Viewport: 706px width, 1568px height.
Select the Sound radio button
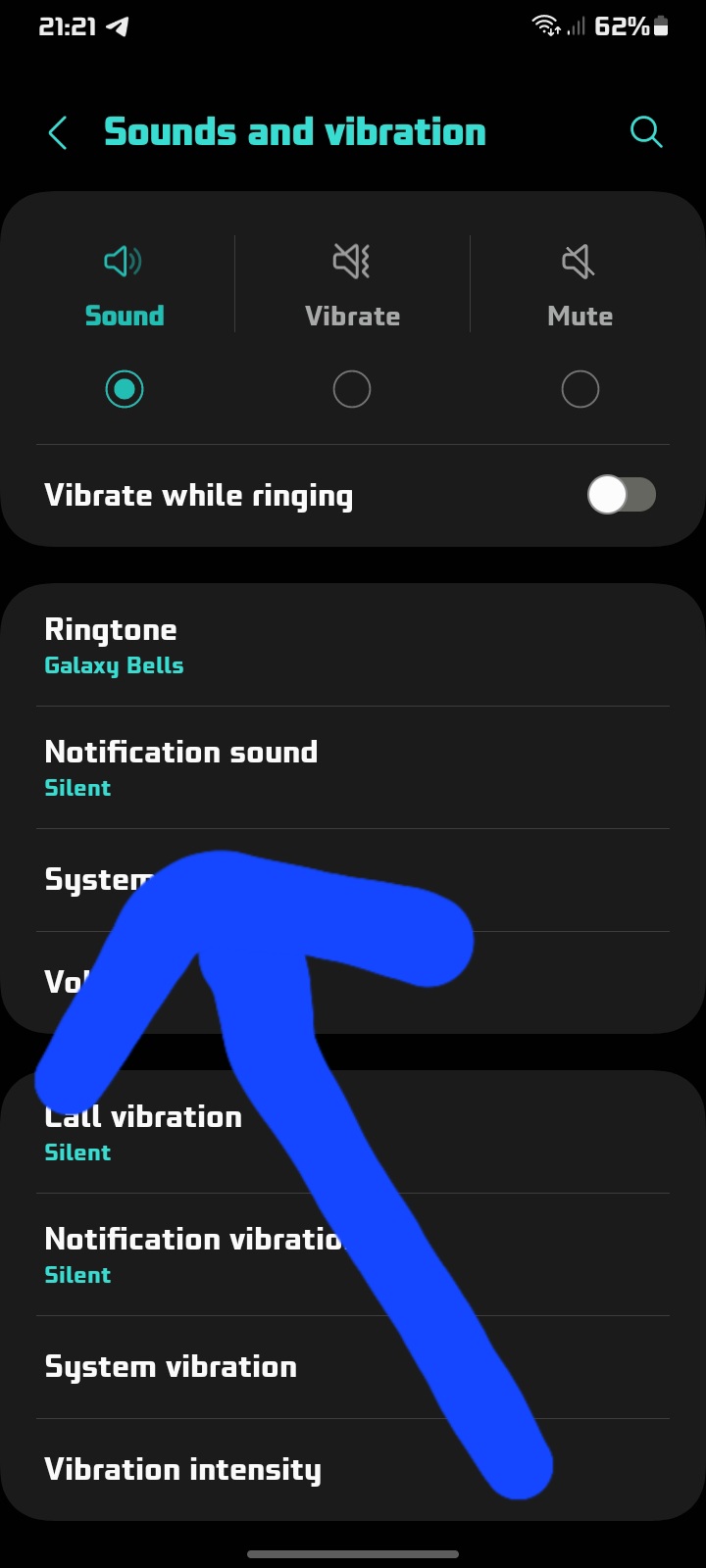[x=124, y=389]
